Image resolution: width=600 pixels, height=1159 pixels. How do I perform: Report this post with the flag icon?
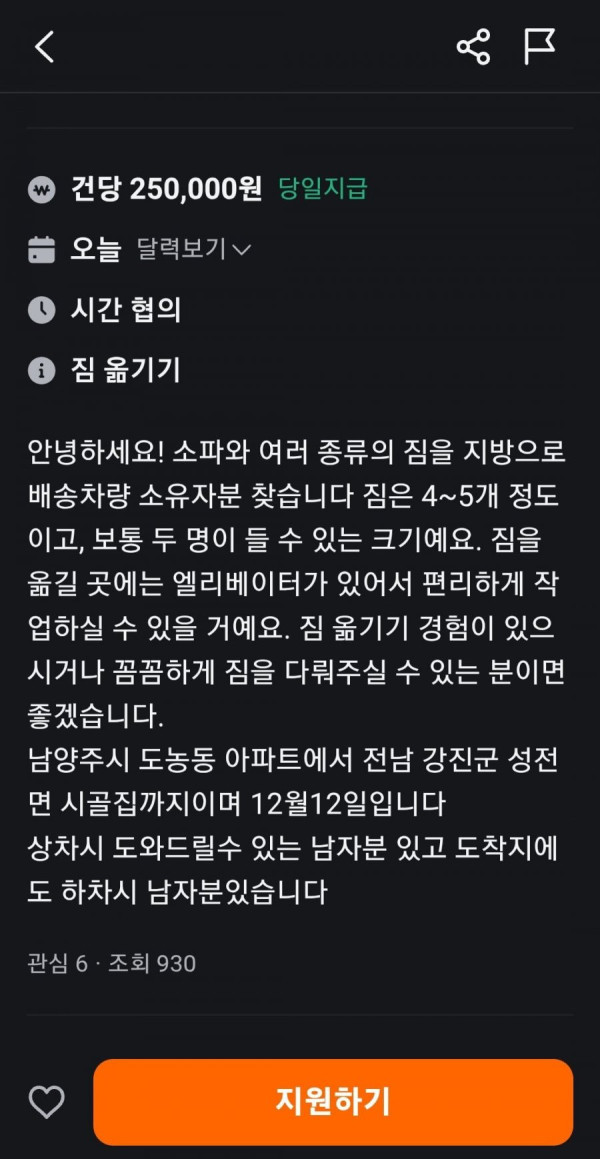(x=540, y=47)
